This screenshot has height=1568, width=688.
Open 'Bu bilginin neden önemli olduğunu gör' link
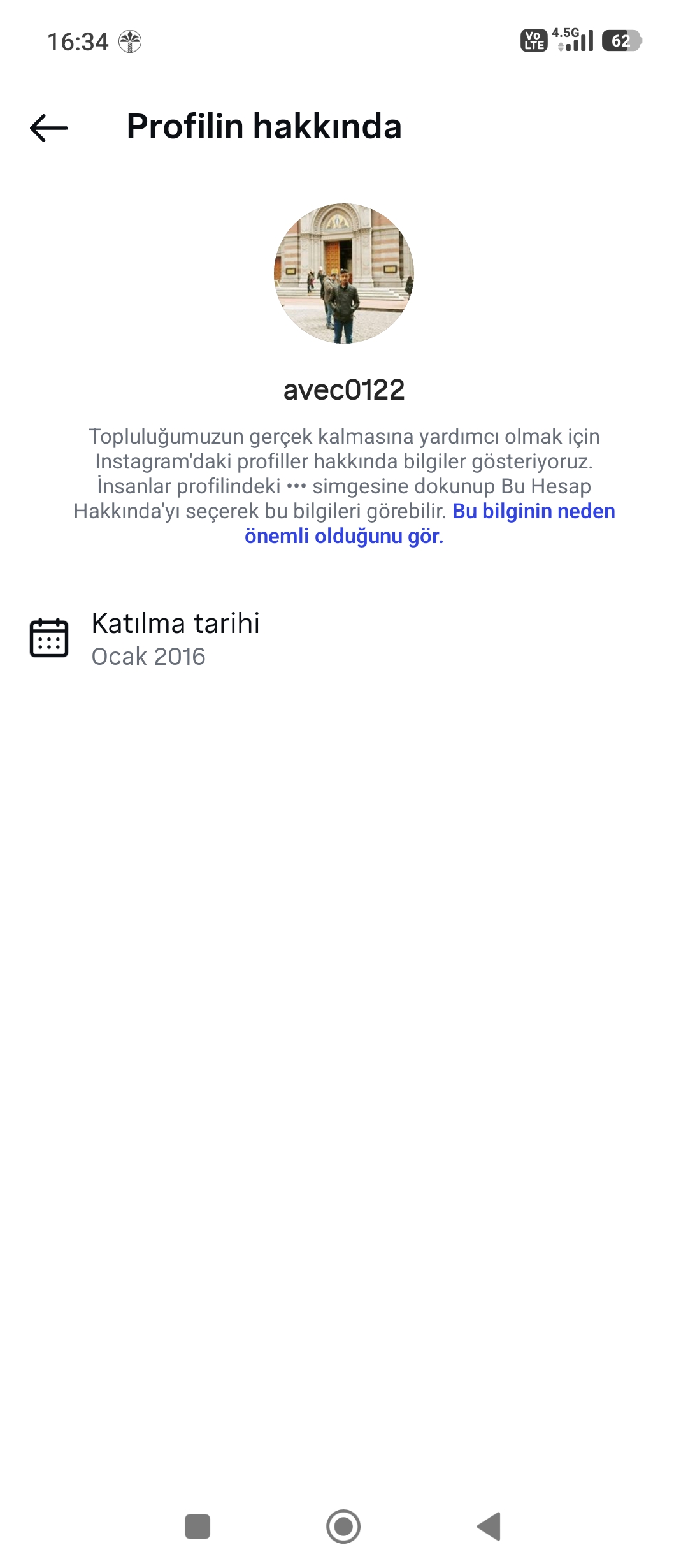430,523
